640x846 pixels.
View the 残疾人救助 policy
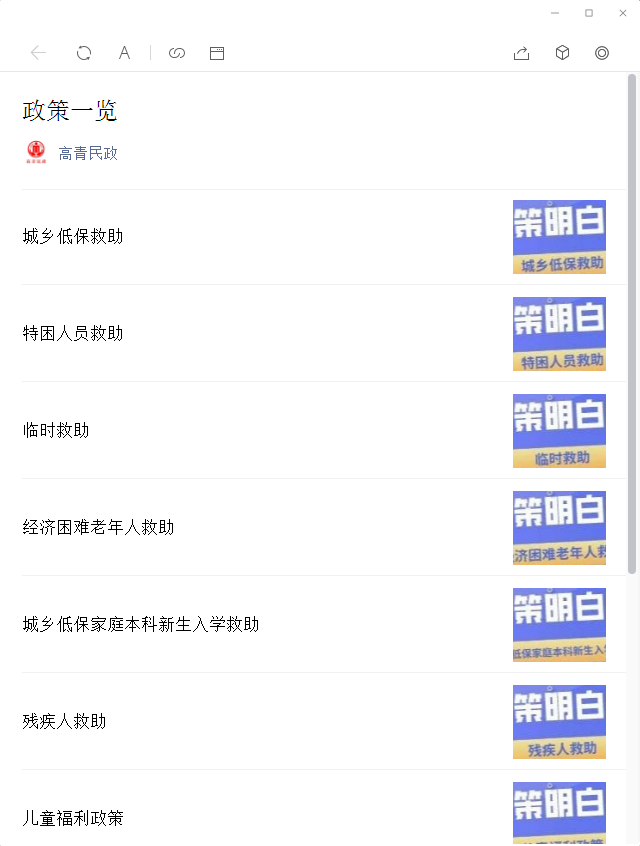pos(64,721)
